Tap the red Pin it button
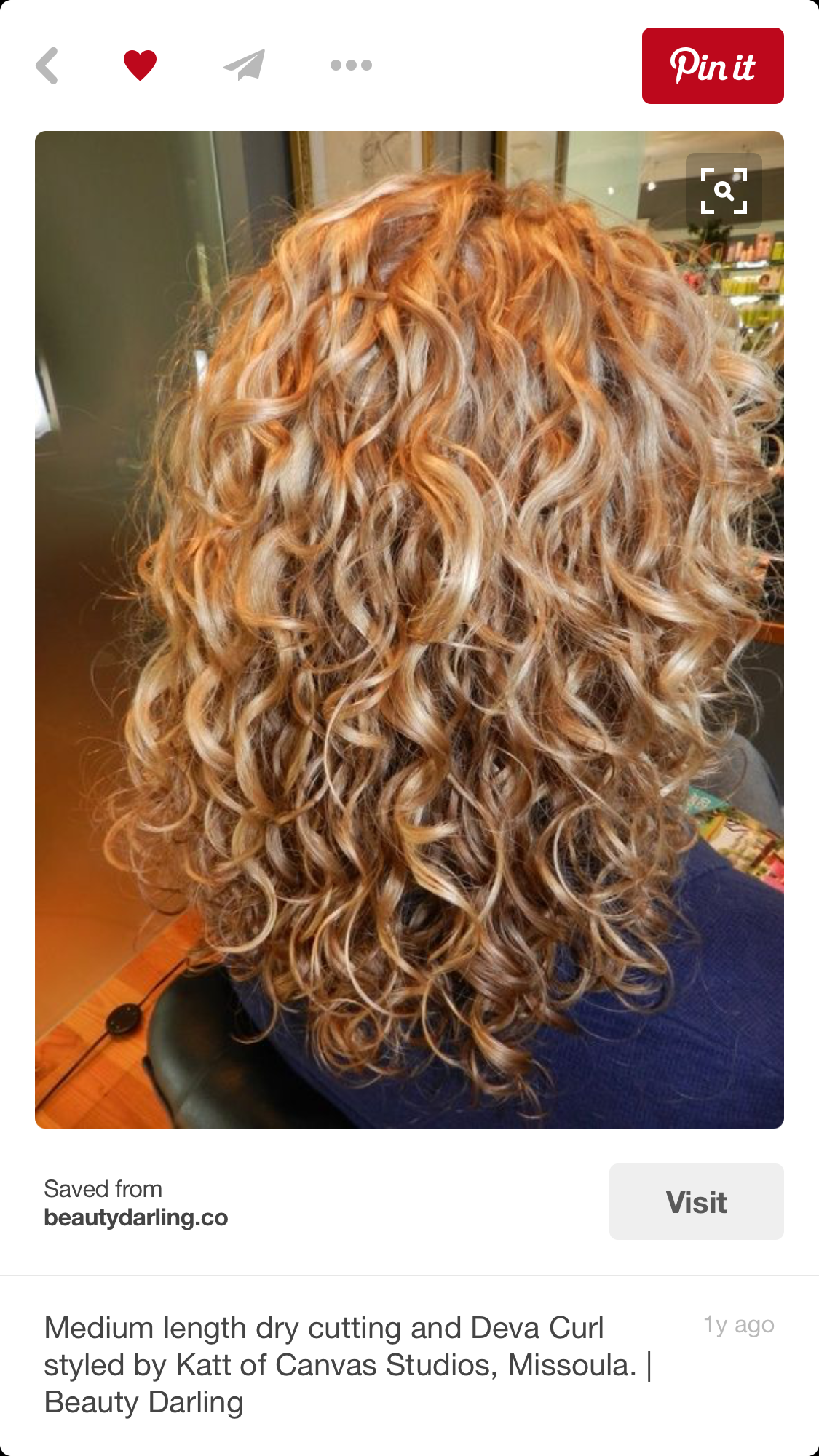Image resolution: width=819 pixels, height=1456 pixels. coord(712,66)
